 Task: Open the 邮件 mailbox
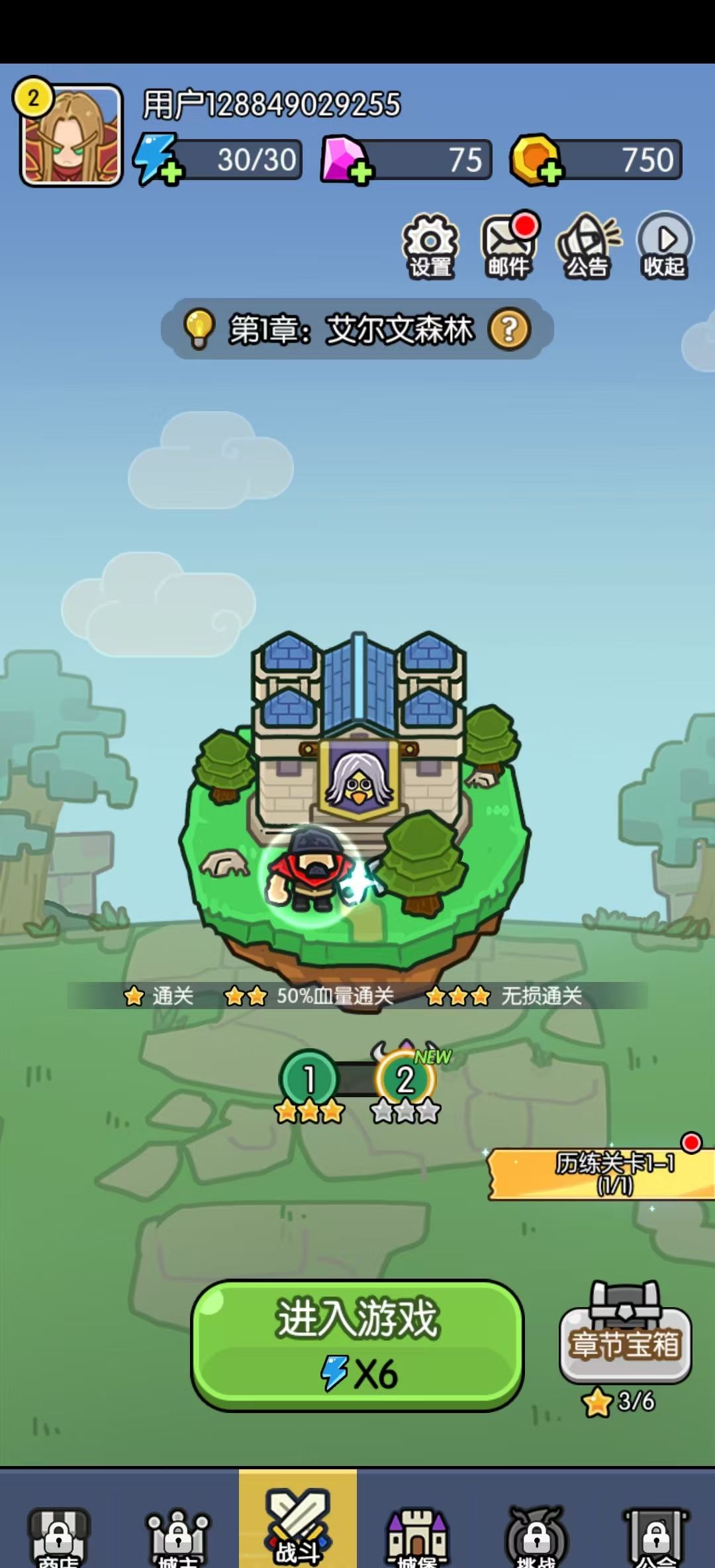tap(508, 246)
